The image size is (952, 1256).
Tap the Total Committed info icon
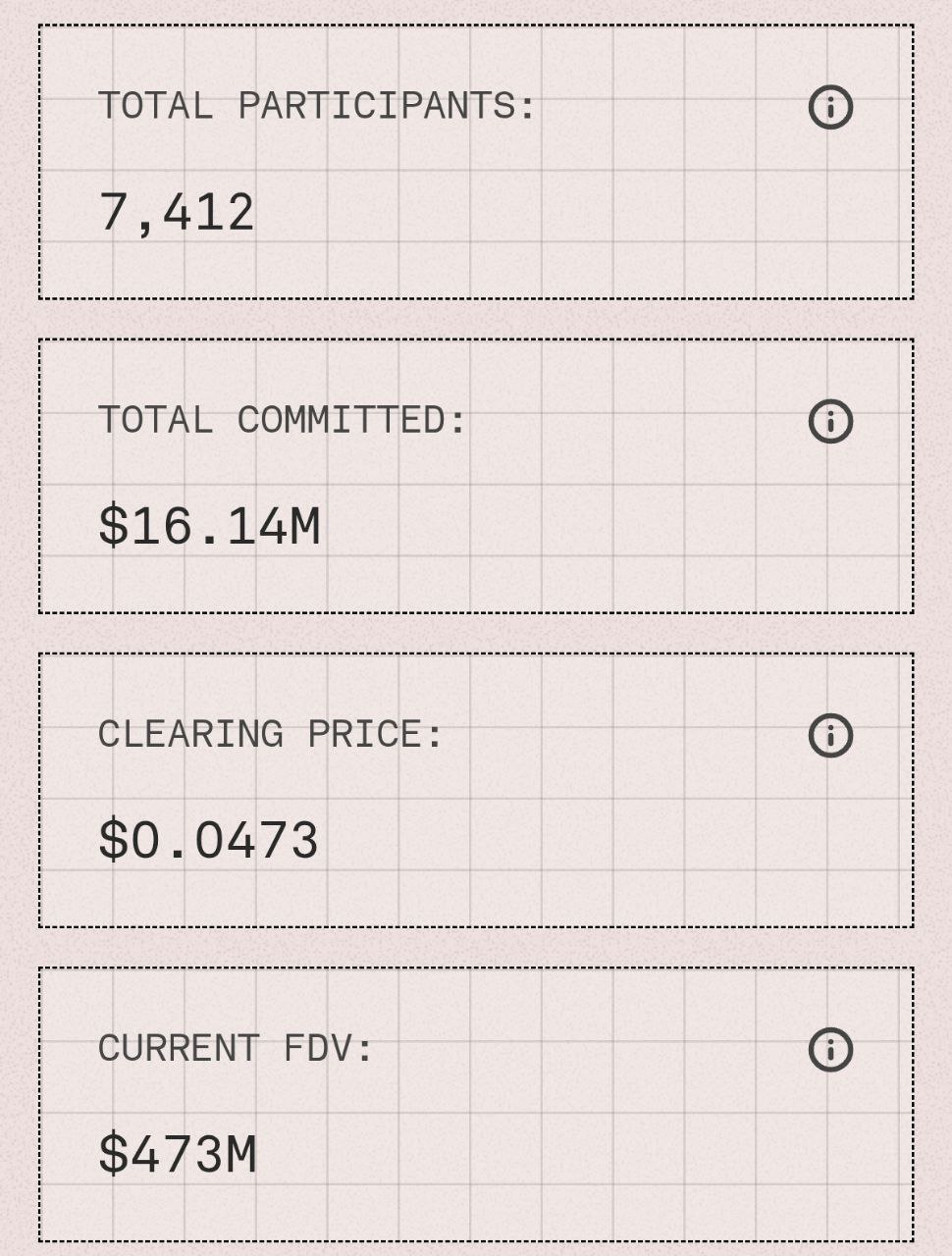830,421
